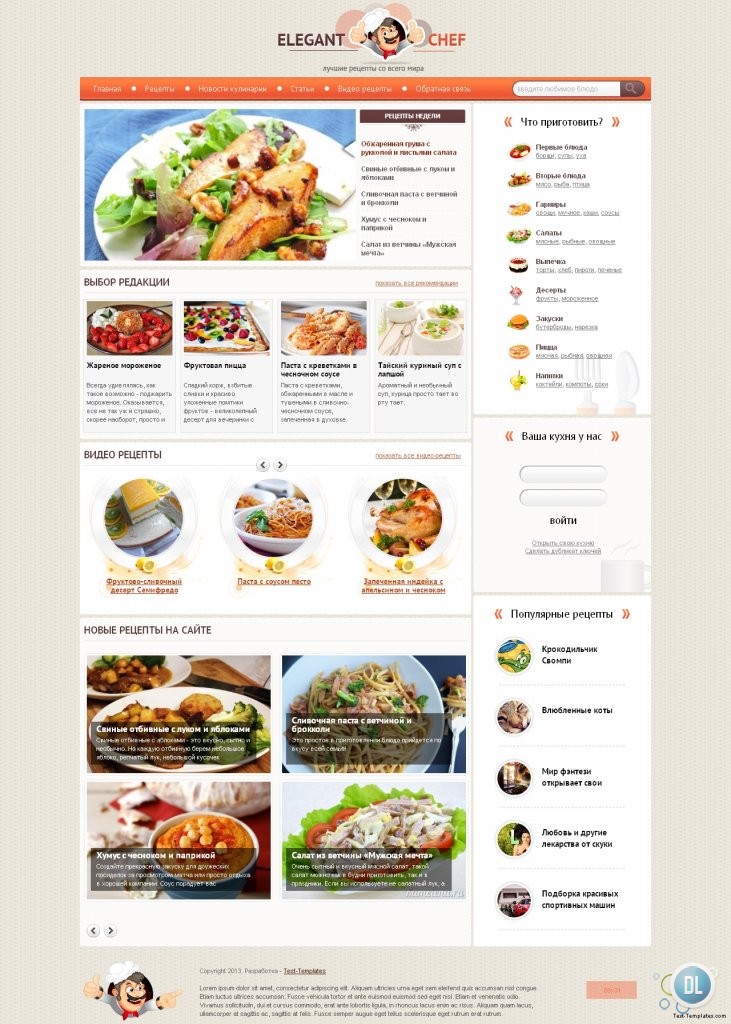Screen dimensions: 731x1024
Task: Tap the search magnifier button
Action: coord(632,89)
